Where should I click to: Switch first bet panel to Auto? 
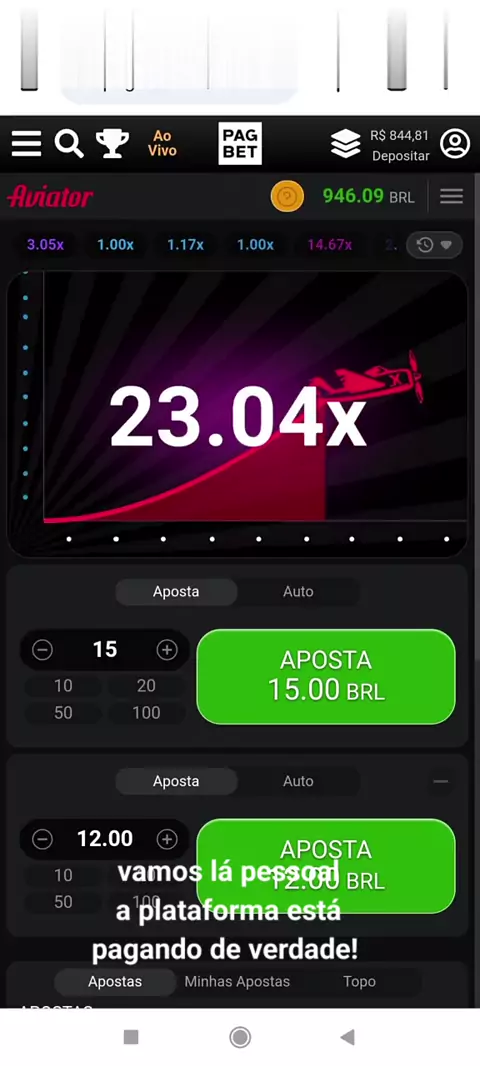coord(298,591)
